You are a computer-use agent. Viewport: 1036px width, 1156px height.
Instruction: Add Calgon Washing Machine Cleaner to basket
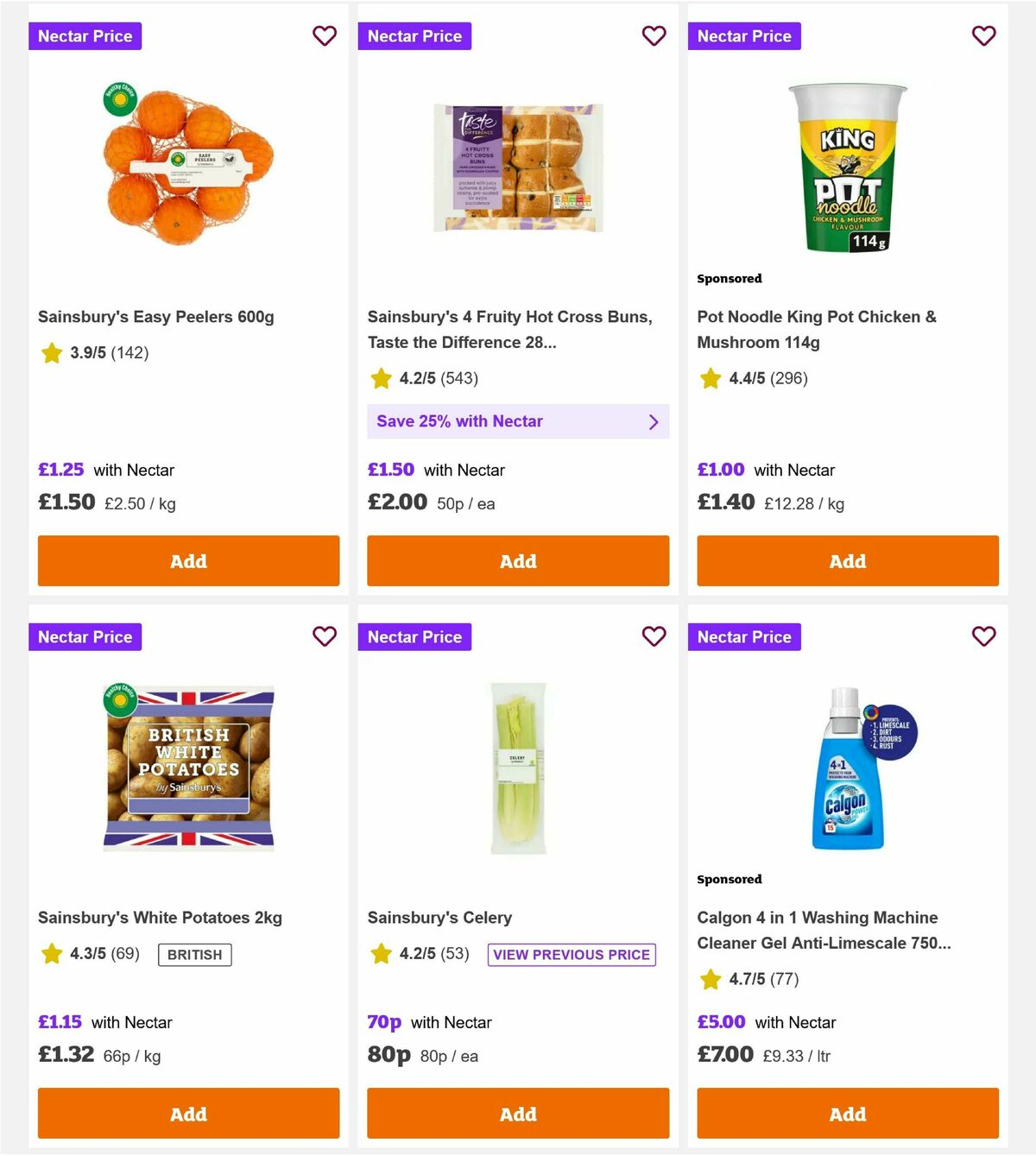[x=848, y=1114]
